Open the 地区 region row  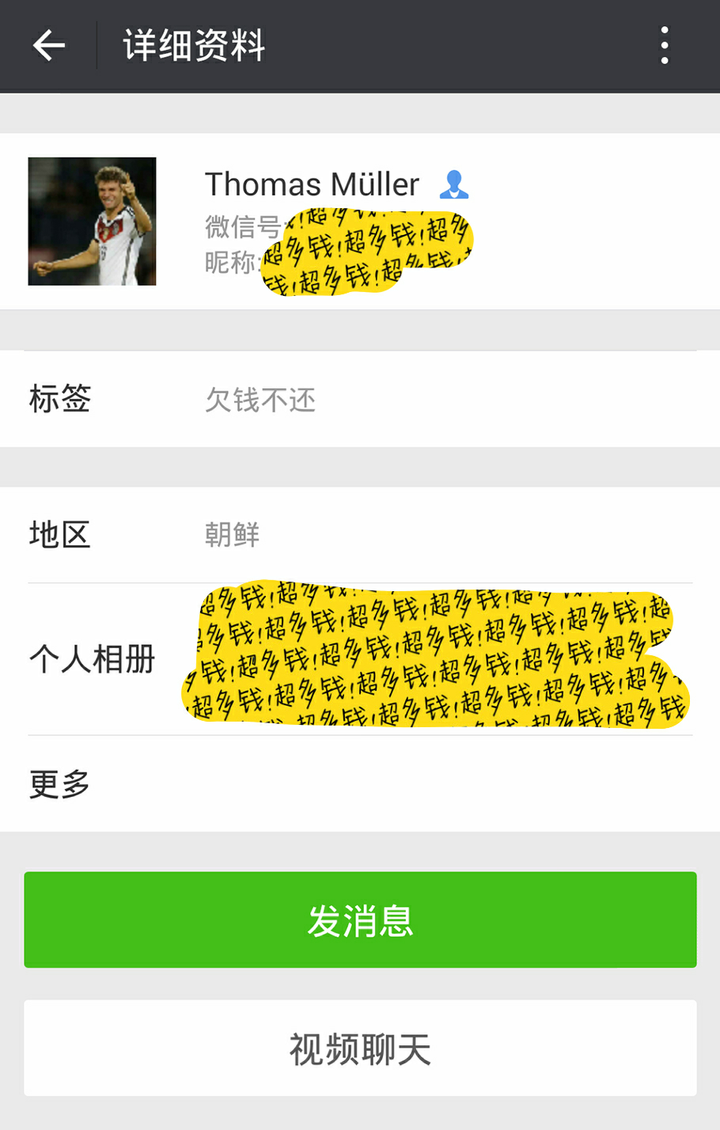[360, 534]
